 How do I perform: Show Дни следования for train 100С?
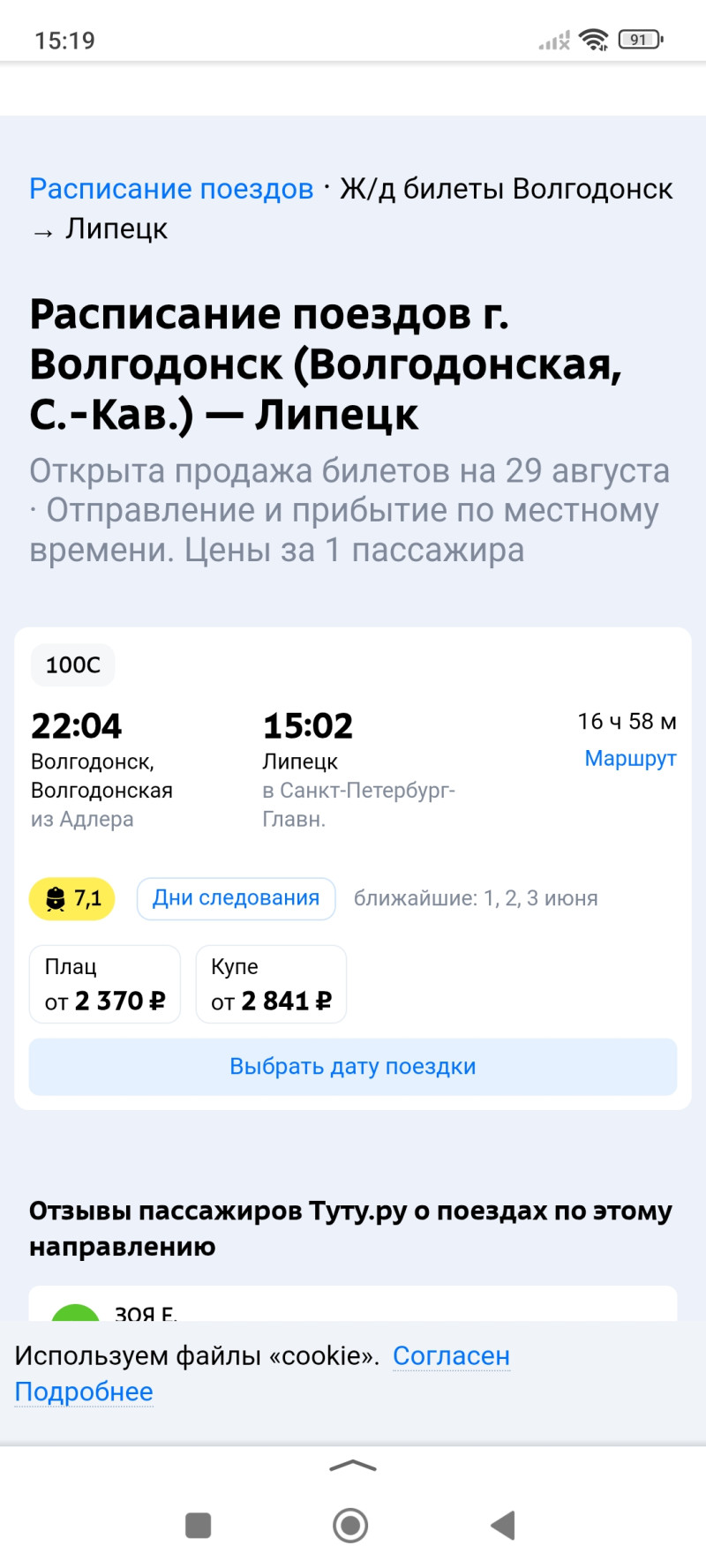(x=236, y=898)
